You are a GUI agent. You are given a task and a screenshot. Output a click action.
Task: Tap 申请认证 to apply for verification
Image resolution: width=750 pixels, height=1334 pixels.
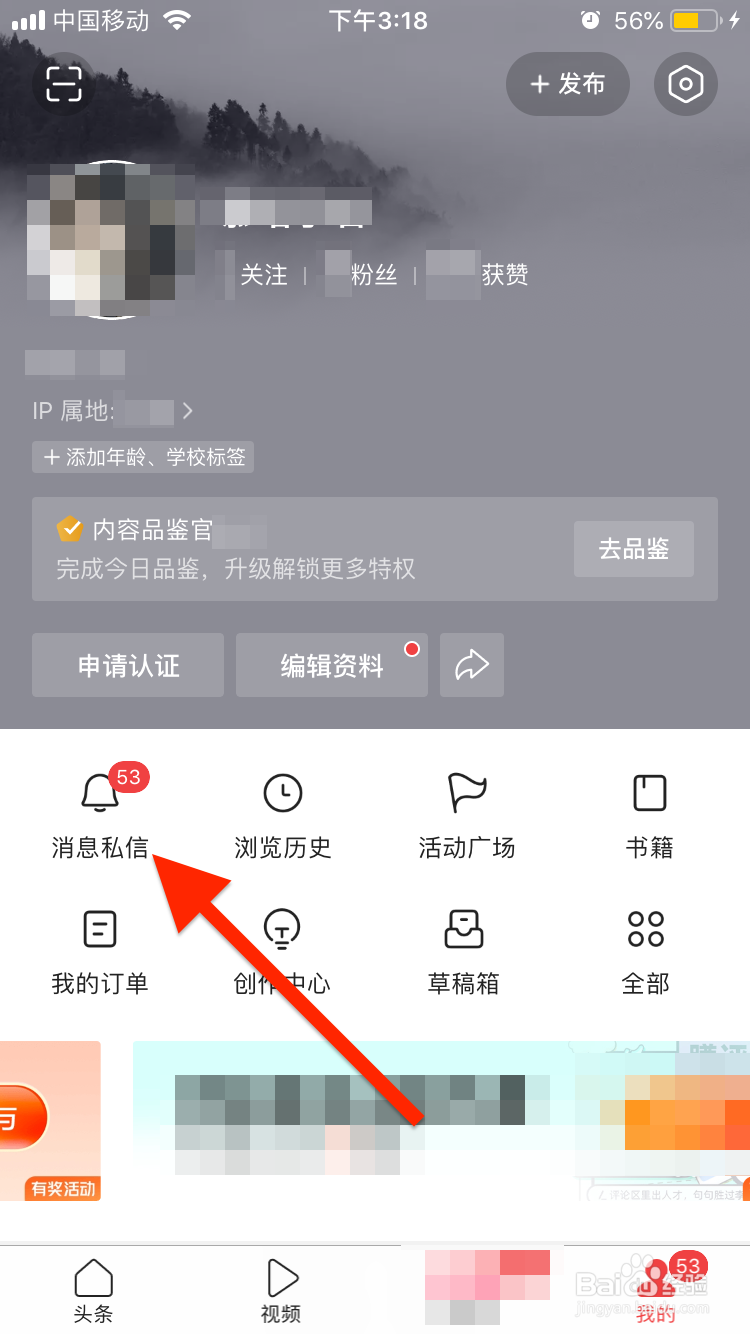[x=127, y=665]
